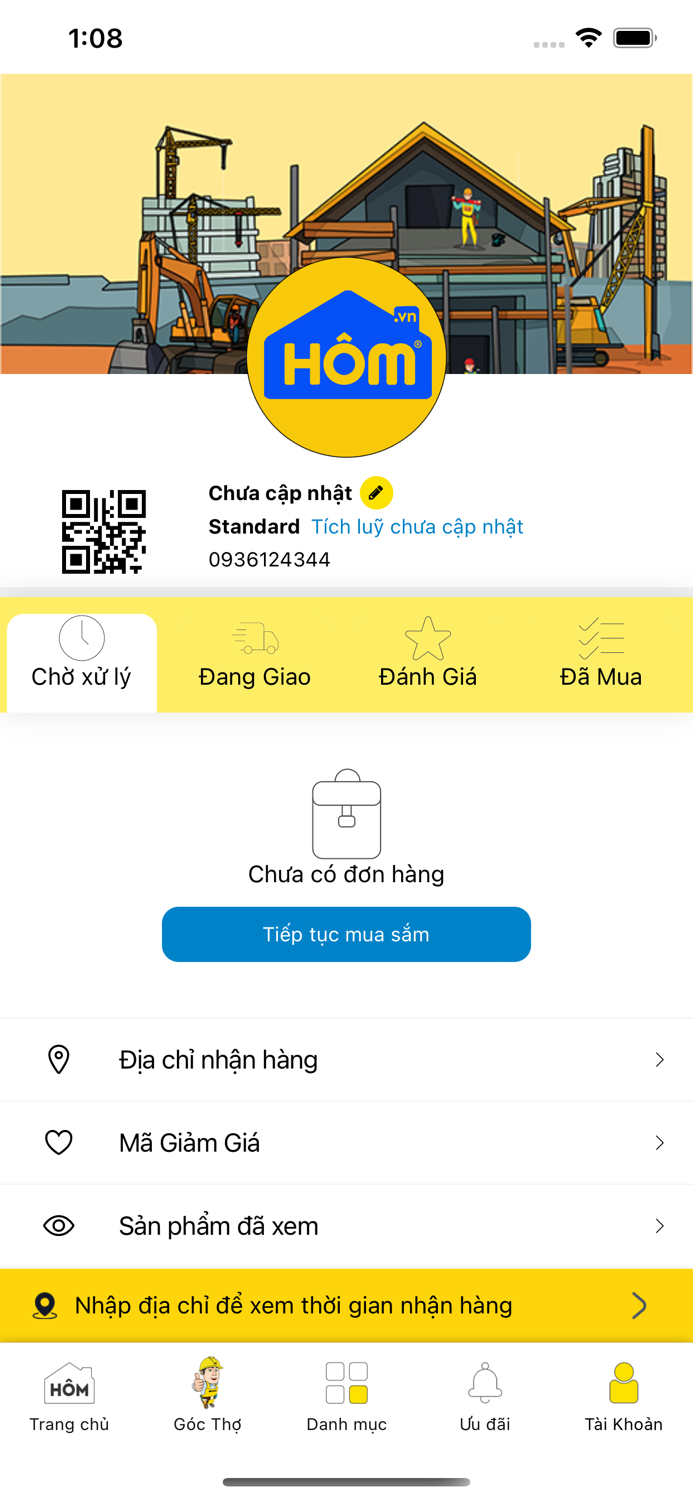The width and height of the screenshot is (693, 1500).
Task: Switch to Danh mục tab
Action: [347, 1397]
